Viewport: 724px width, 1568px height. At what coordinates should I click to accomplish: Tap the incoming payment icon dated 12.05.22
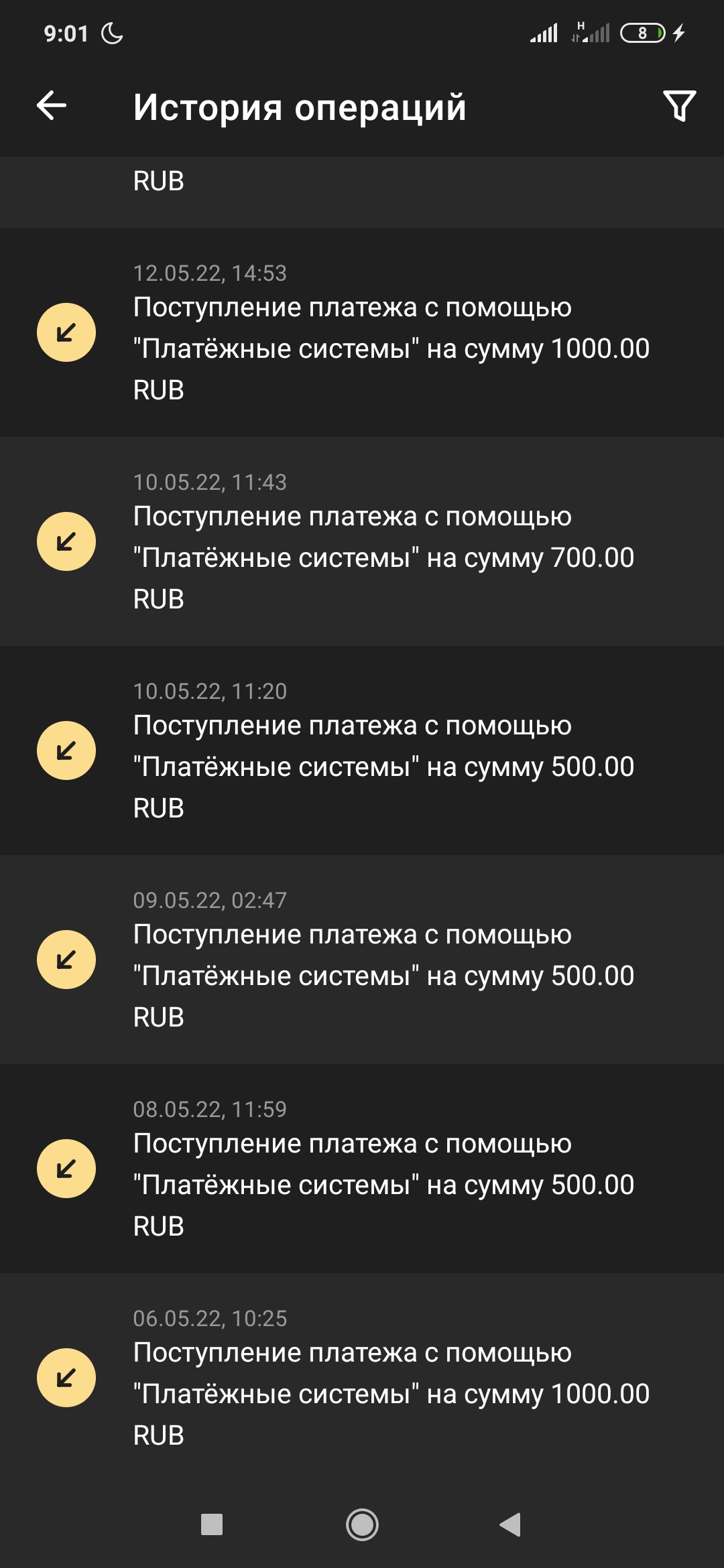pyautogui.click(x=65, y=332)
